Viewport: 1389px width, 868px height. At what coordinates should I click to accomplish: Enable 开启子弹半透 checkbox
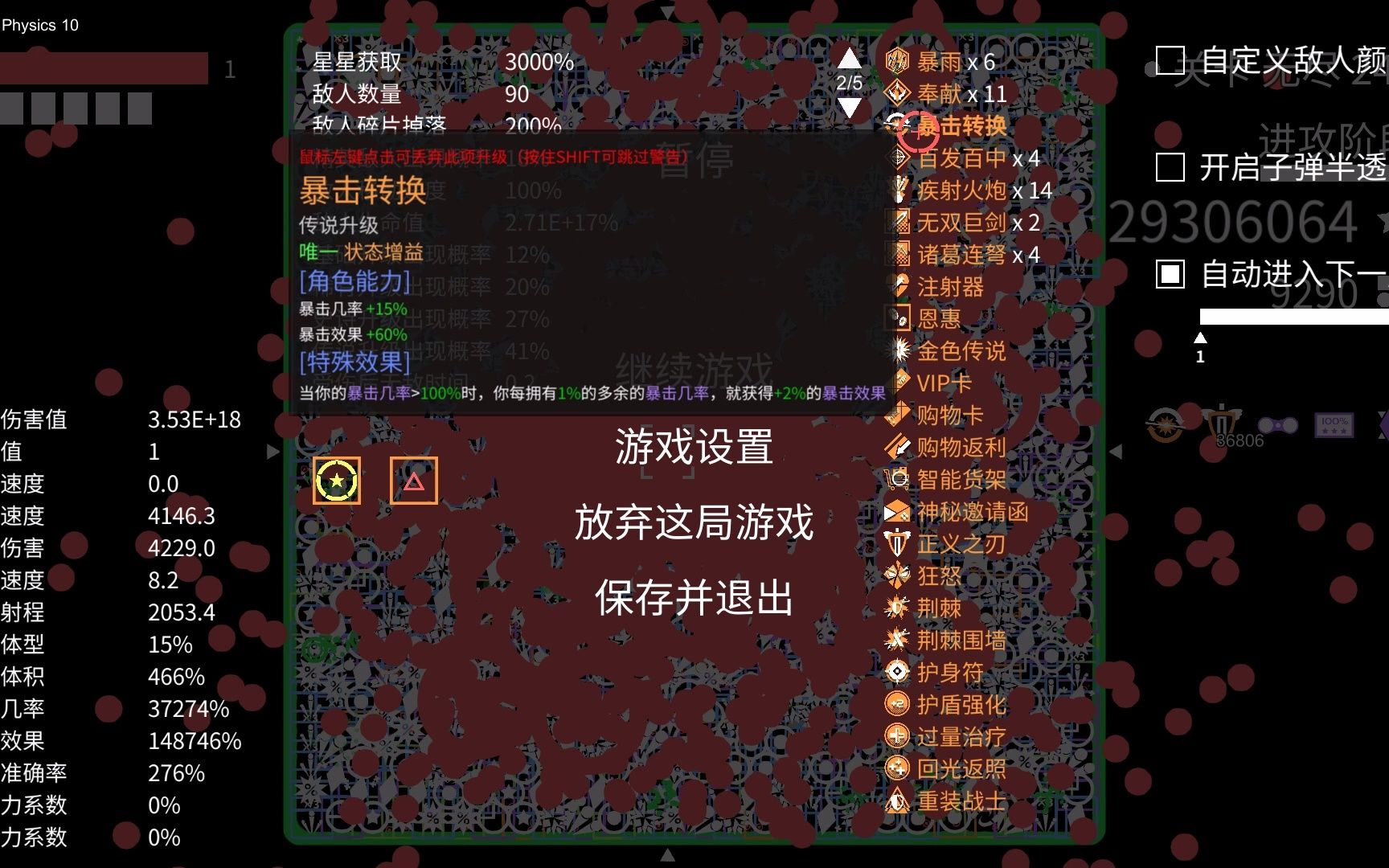1170,167
